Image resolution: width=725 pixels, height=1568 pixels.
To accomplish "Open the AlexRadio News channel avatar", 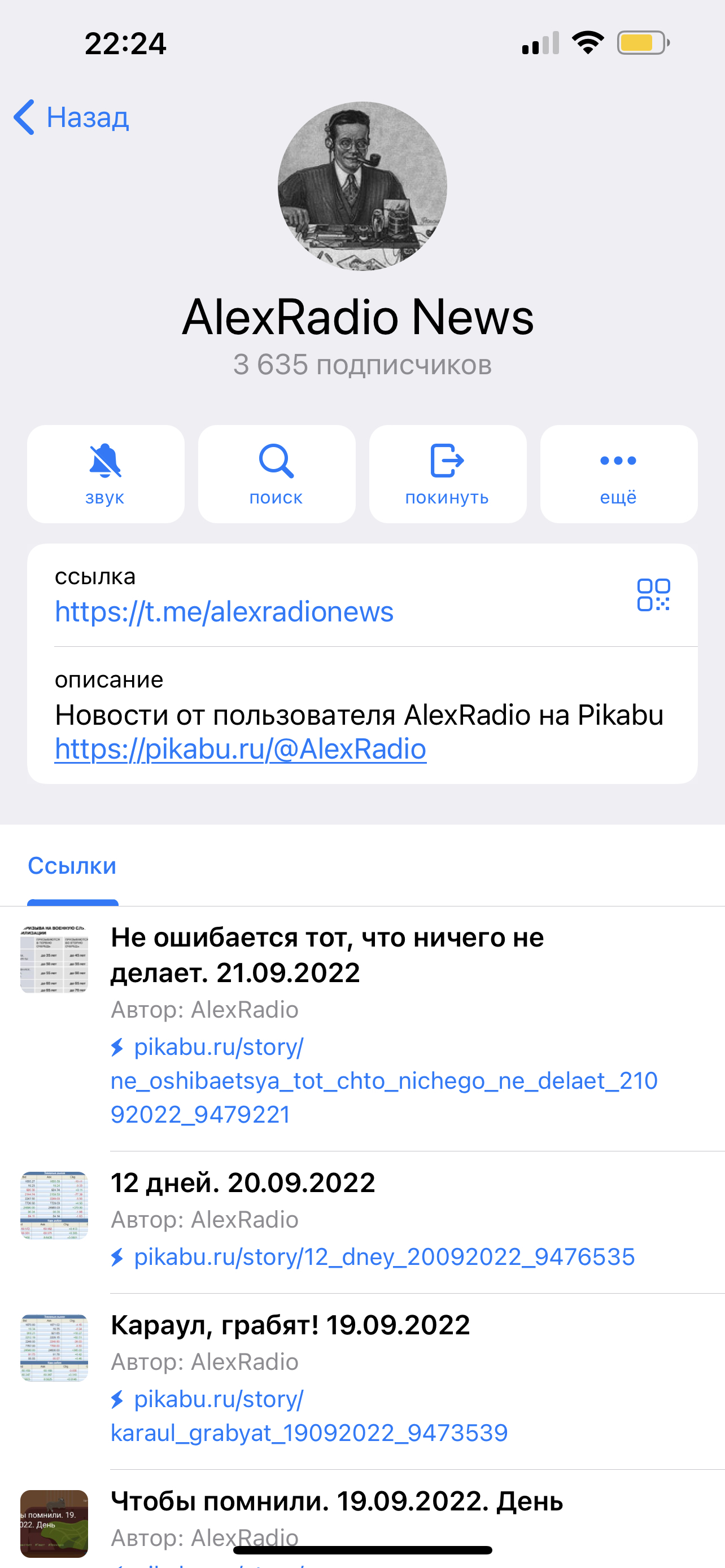I will click(362, 186).
